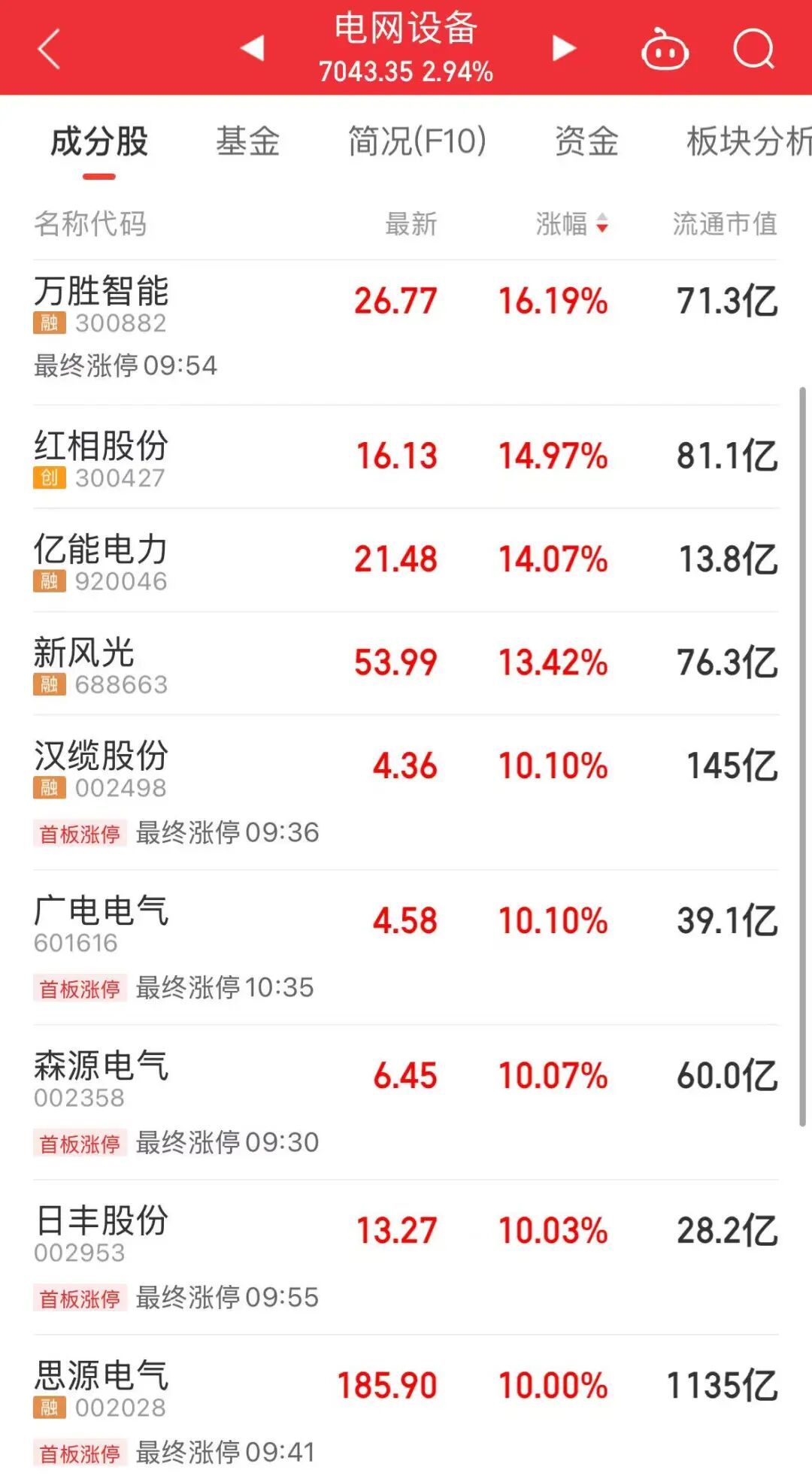Open the 万胜智能 stock row
The image size is (812, 1482).
pyautogui.click(x=101, y=292)
